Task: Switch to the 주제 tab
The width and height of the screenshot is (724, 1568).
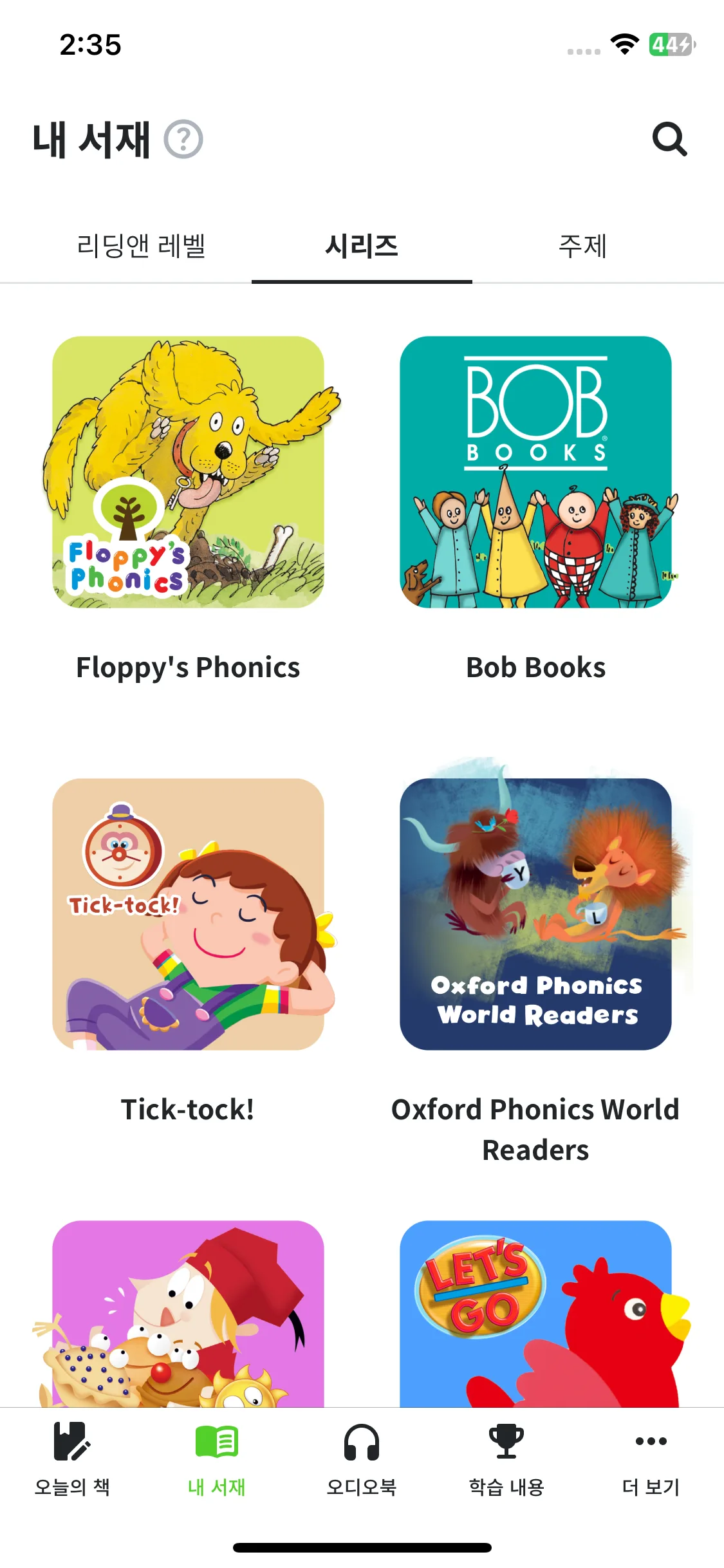Action: click(582, 247)
